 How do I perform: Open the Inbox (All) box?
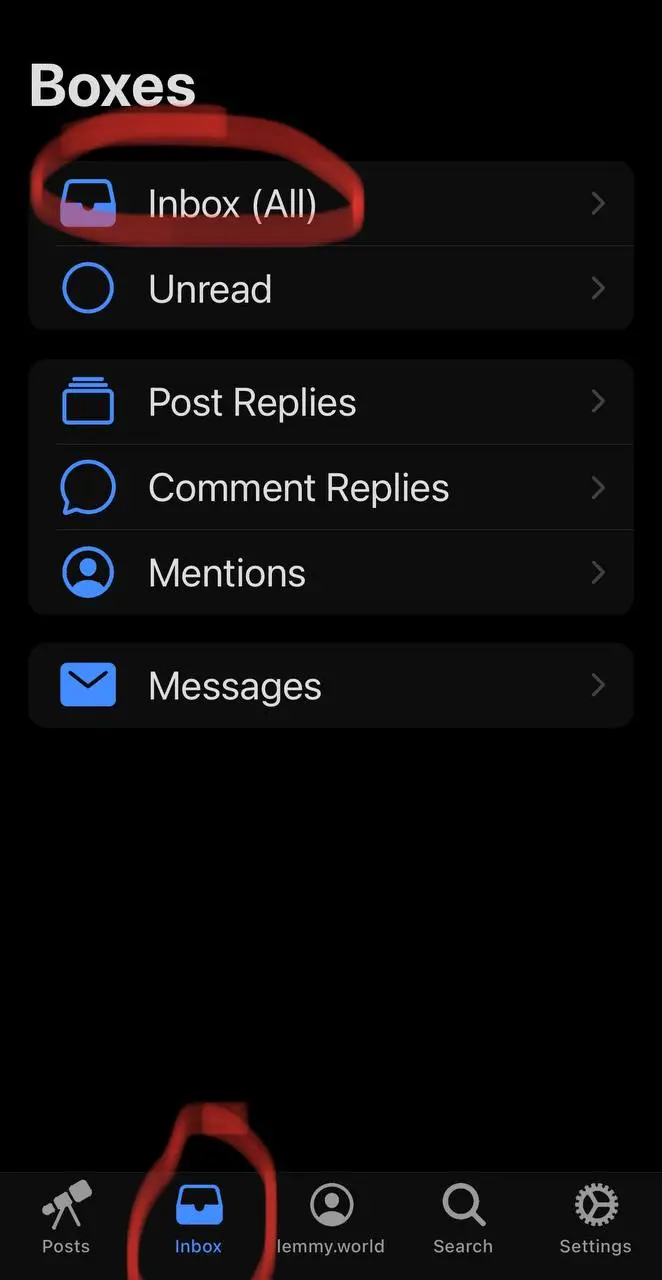(331, 204)
